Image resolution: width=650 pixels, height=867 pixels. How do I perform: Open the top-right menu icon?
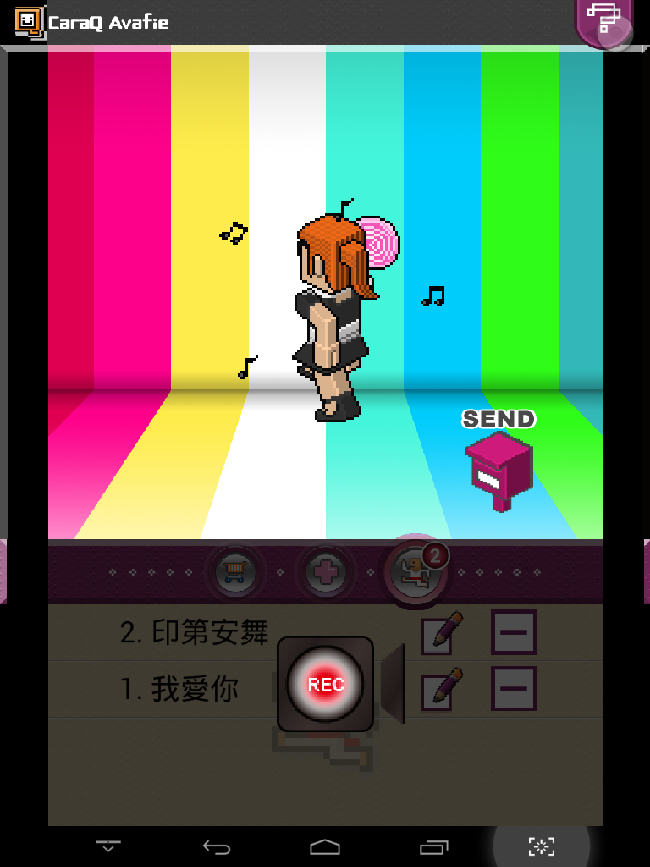click(x=604, y=20)
